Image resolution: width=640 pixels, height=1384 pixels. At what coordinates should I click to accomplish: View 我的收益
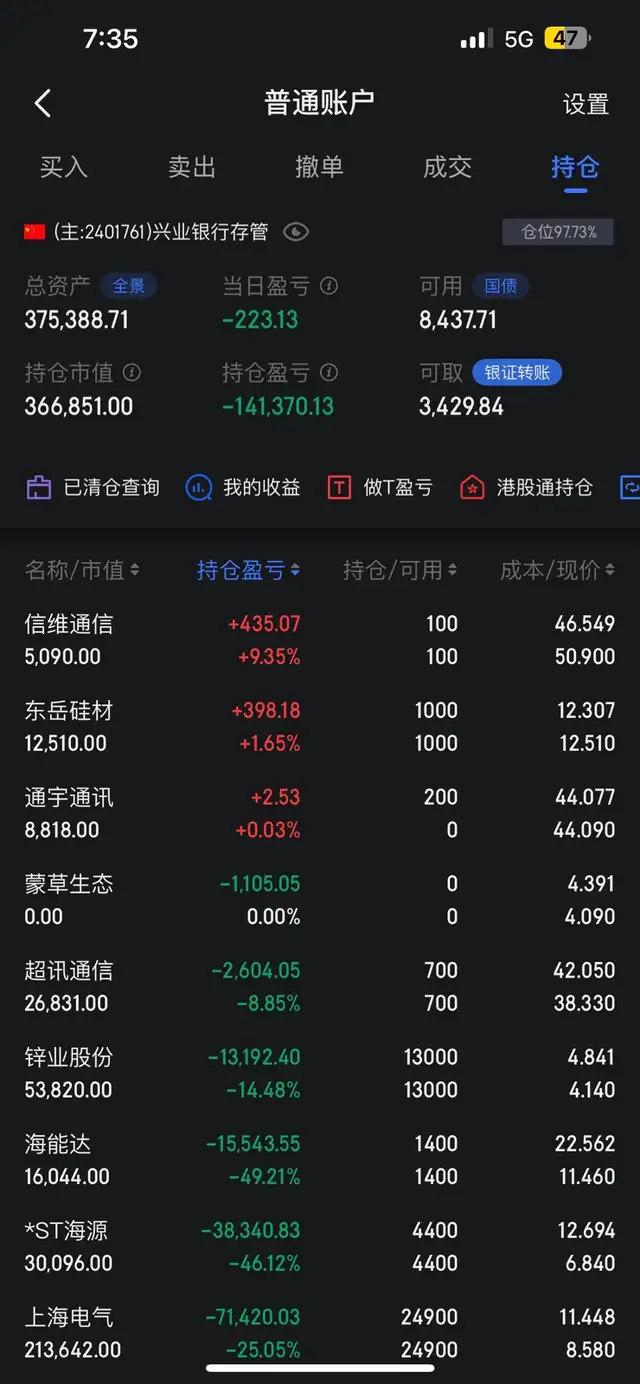coord(243,487)
